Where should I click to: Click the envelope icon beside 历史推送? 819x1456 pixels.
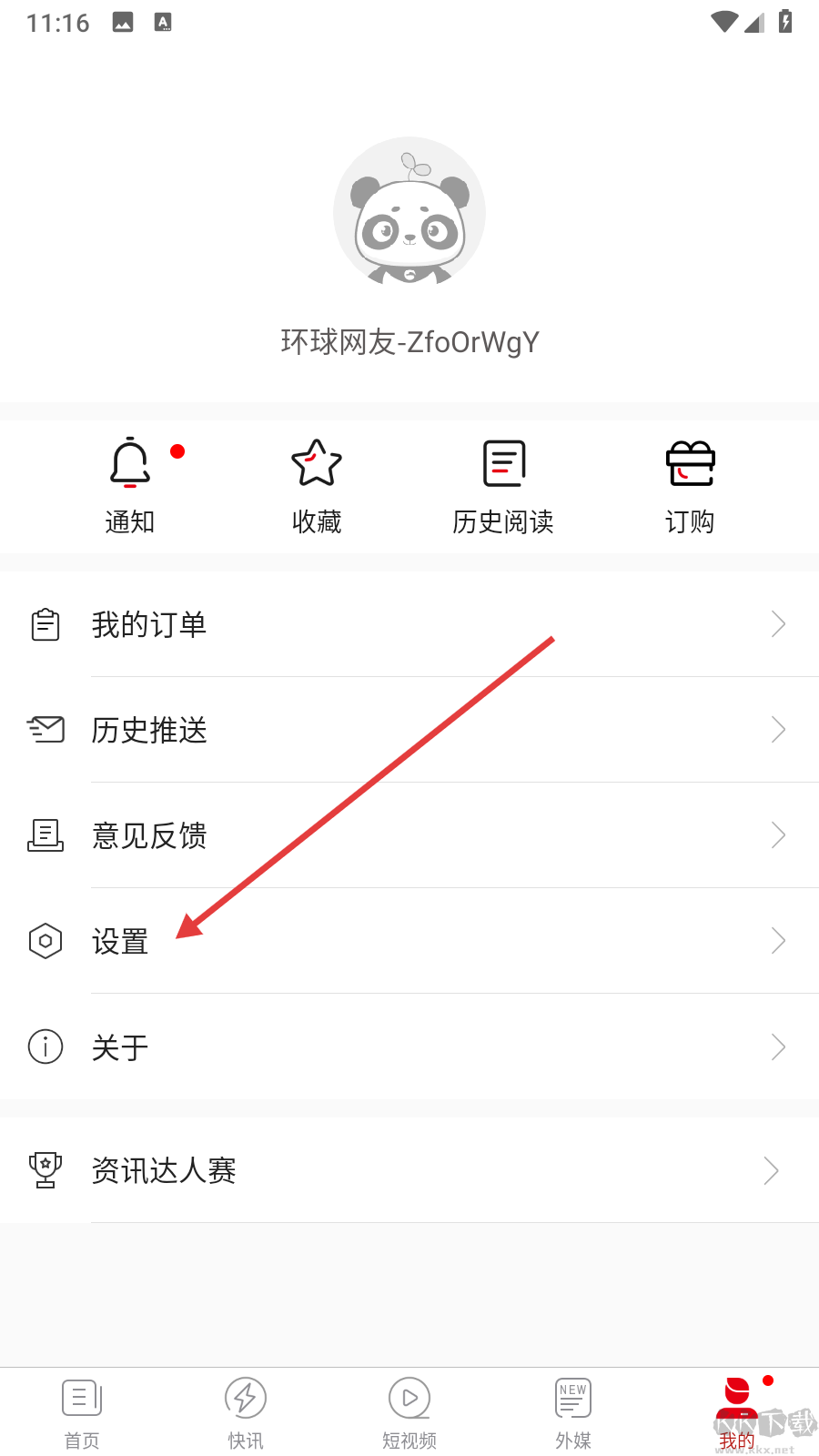click(45, 730)
